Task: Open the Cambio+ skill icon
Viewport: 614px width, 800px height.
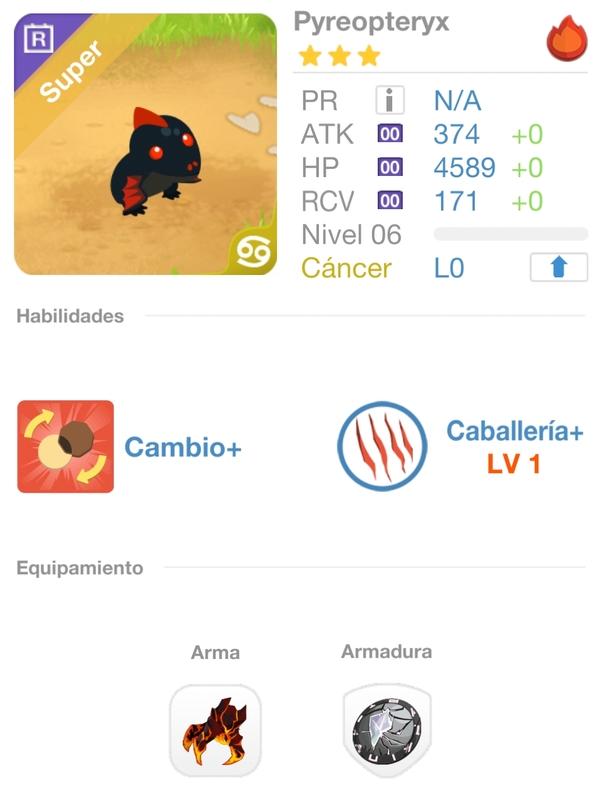Action: 66,447
